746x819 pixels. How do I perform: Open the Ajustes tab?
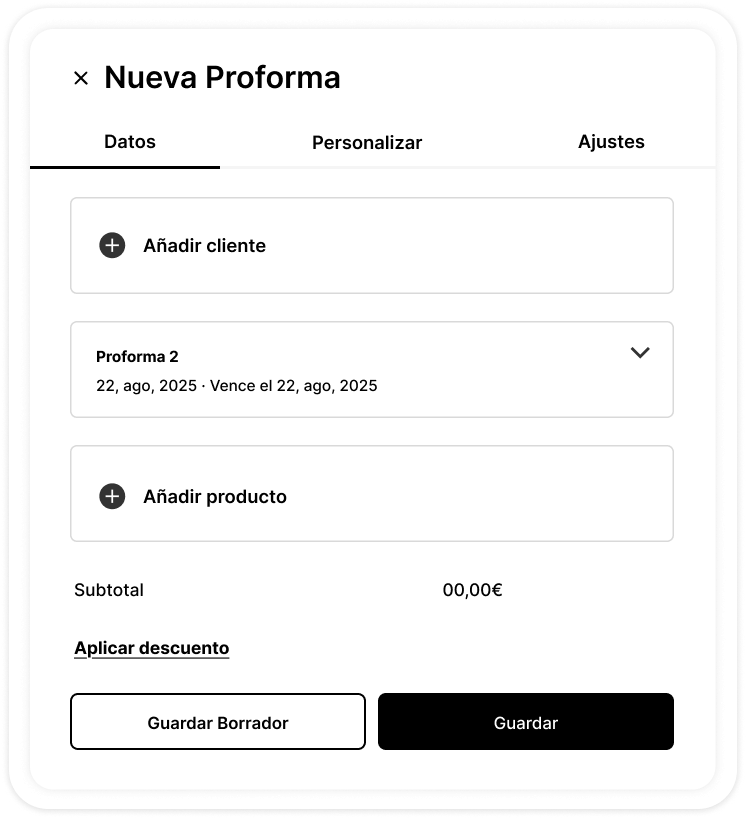611,142
